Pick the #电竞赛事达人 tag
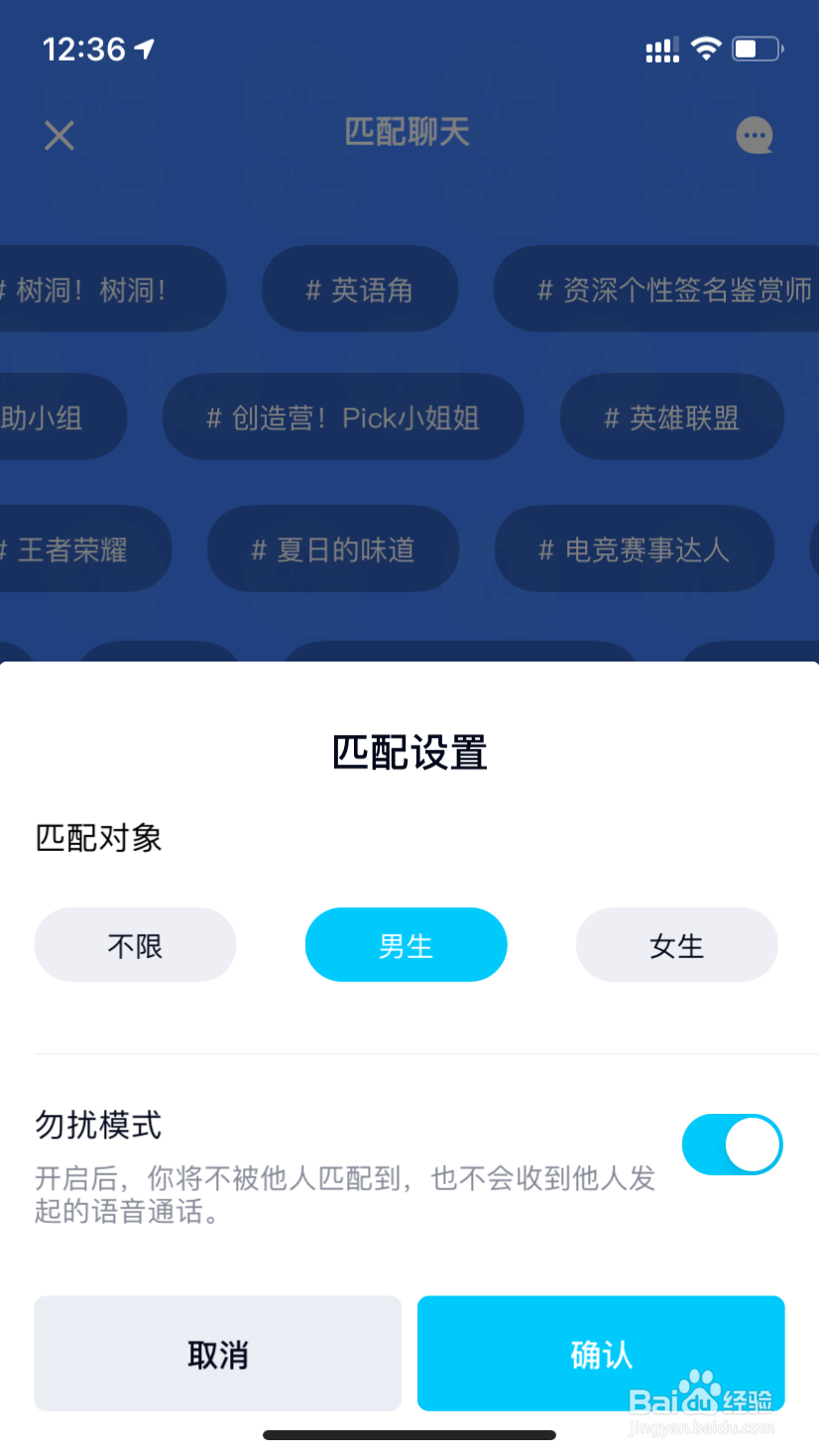Image resolution: width=819 pixels, height=1456 pixels. [634, 549]
